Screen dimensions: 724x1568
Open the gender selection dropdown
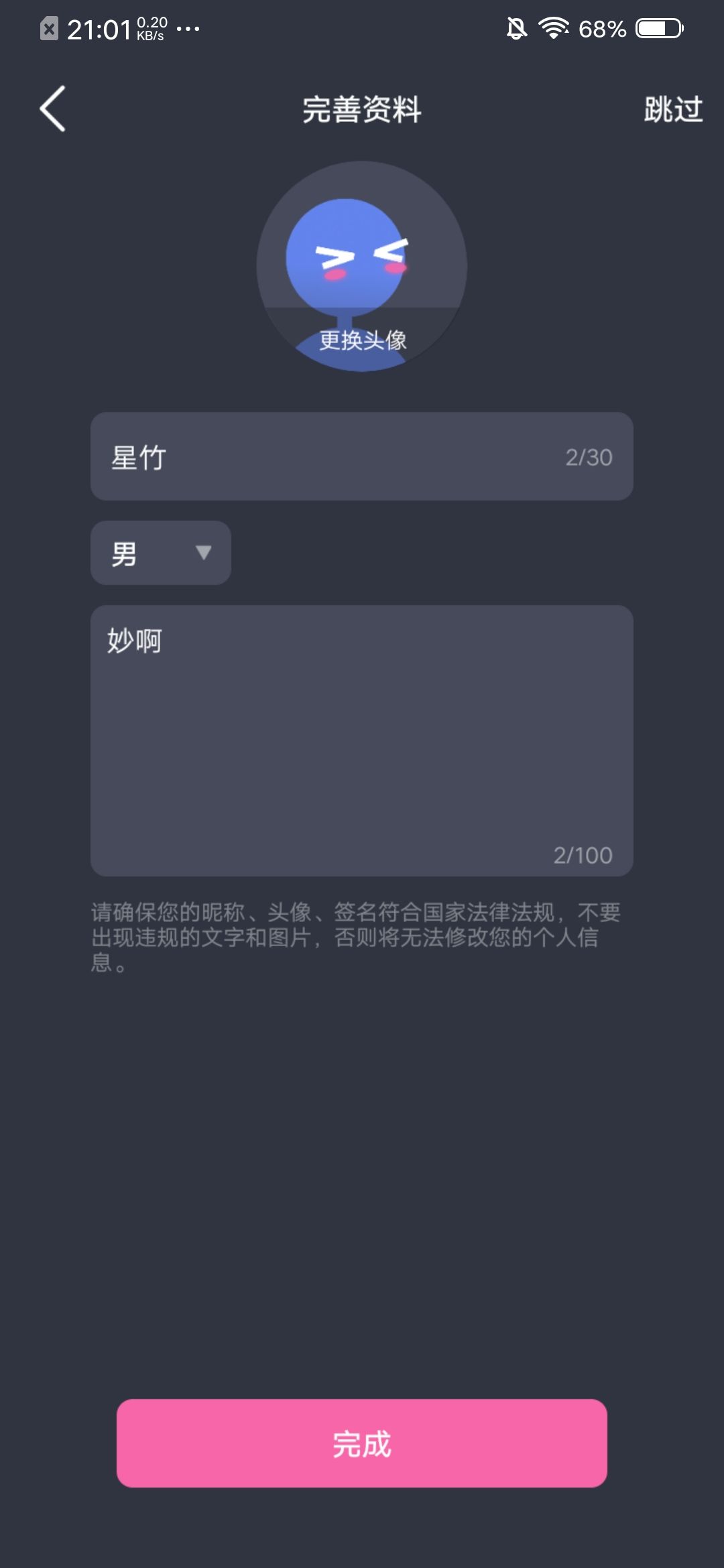(x=160, y=552)
